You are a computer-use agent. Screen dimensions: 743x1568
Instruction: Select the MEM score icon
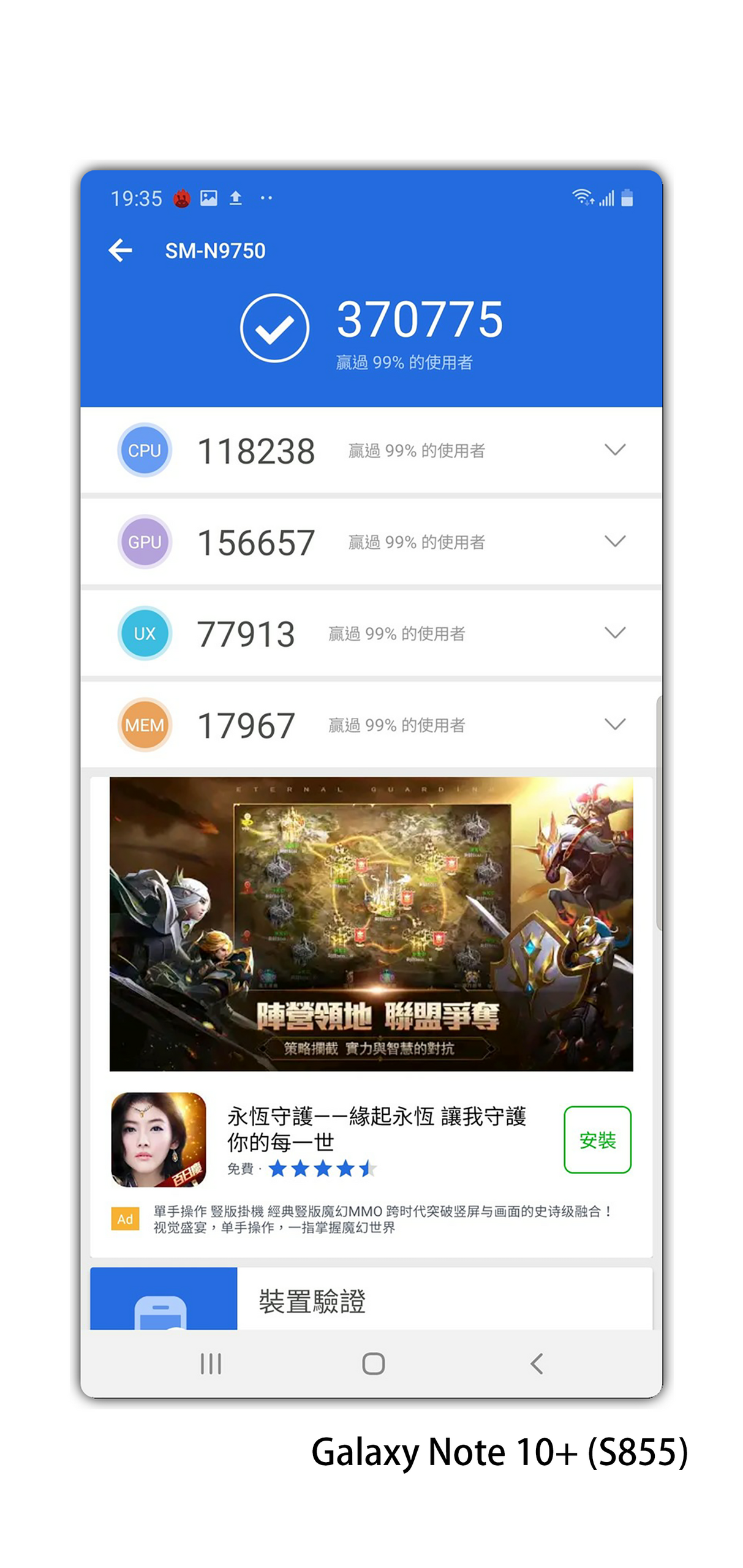(145, 725)
